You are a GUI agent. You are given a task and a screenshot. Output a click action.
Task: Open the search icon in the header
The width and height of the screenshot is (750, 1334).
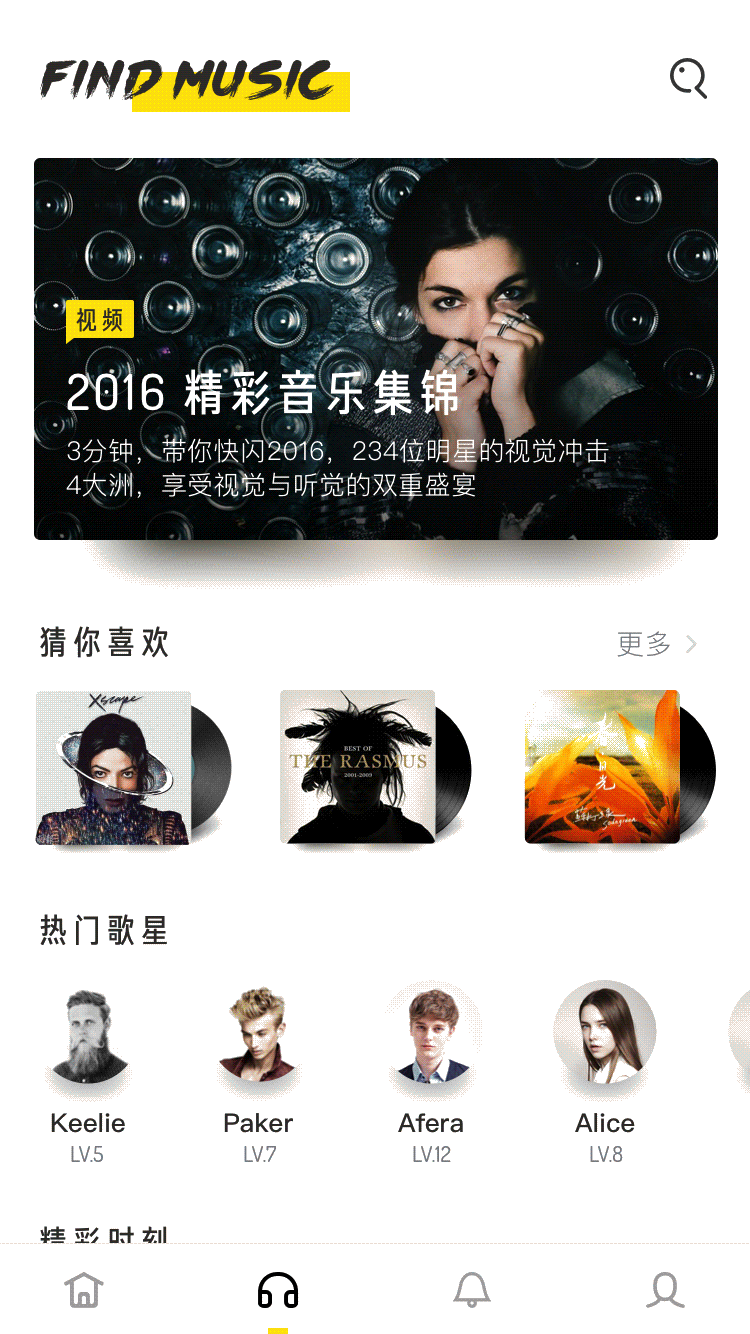[x=688, y=78]
